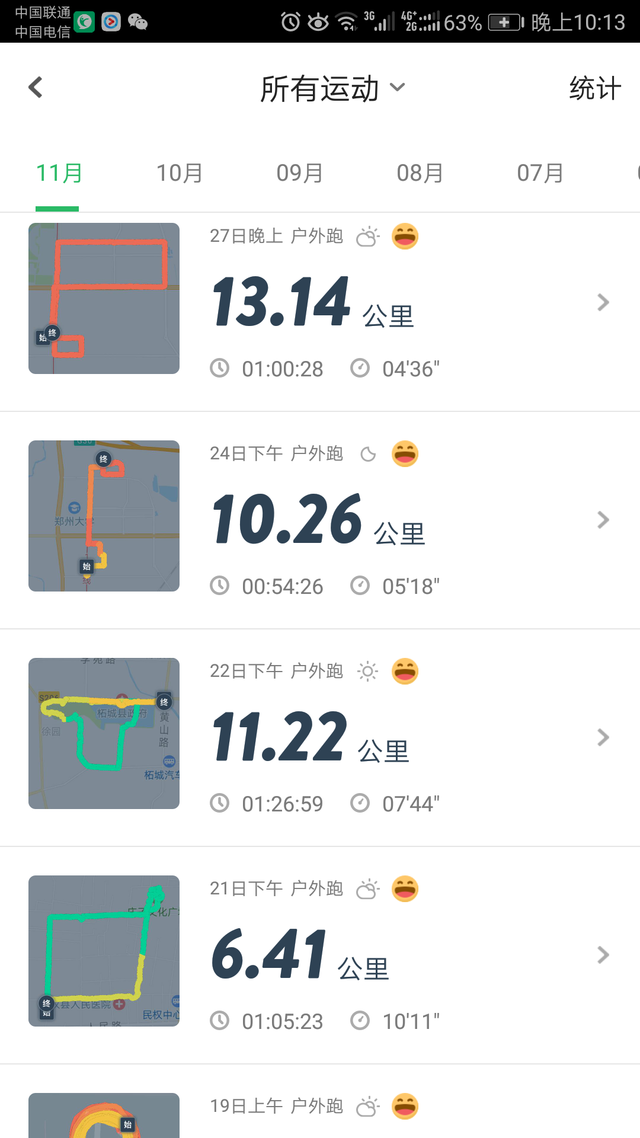This screenshot has height=1138, width=640.
Task: Switch to the 07月 tab
Action: (540, 173)
